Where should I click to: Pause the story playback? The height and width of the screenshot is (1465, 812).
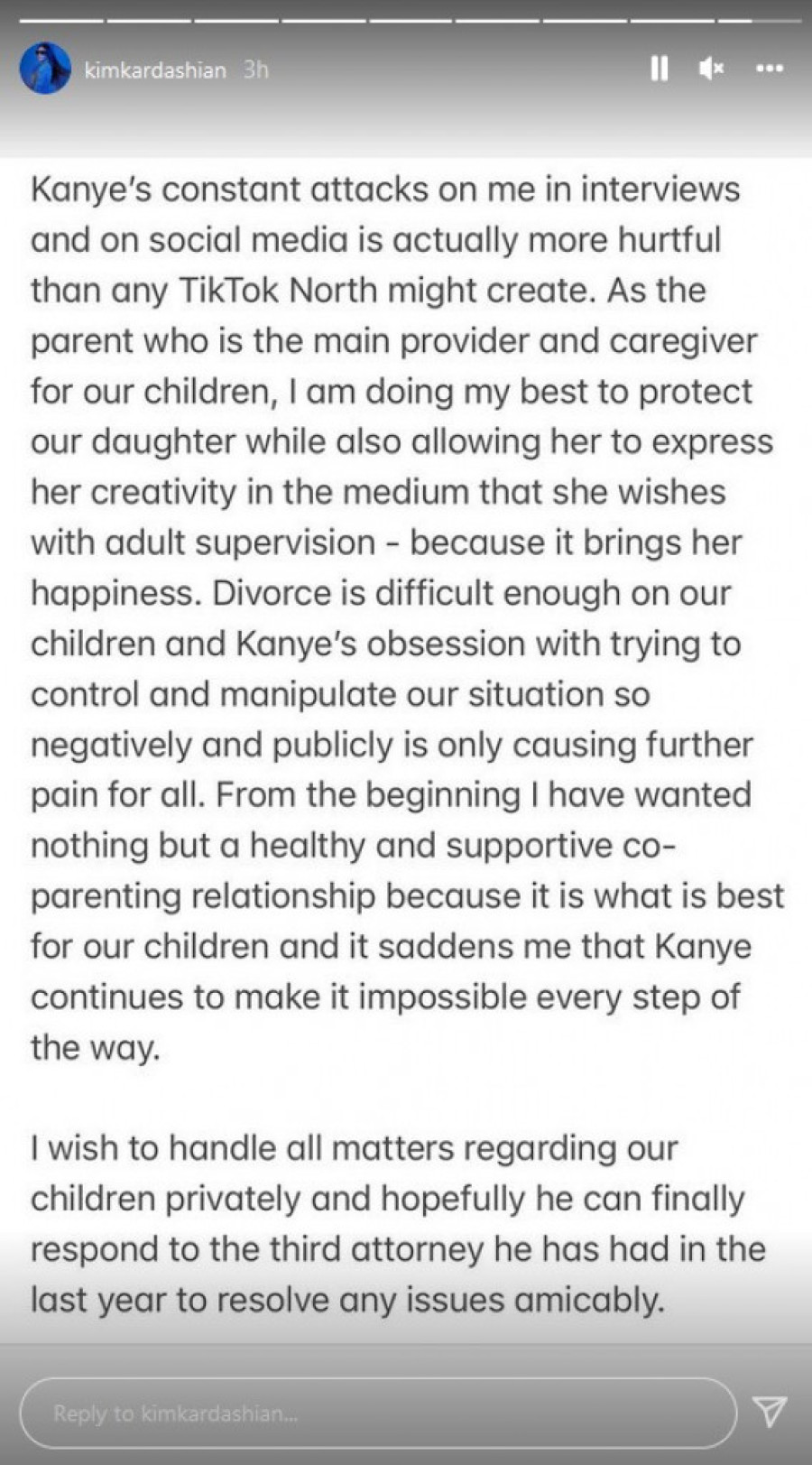(660, 69)
